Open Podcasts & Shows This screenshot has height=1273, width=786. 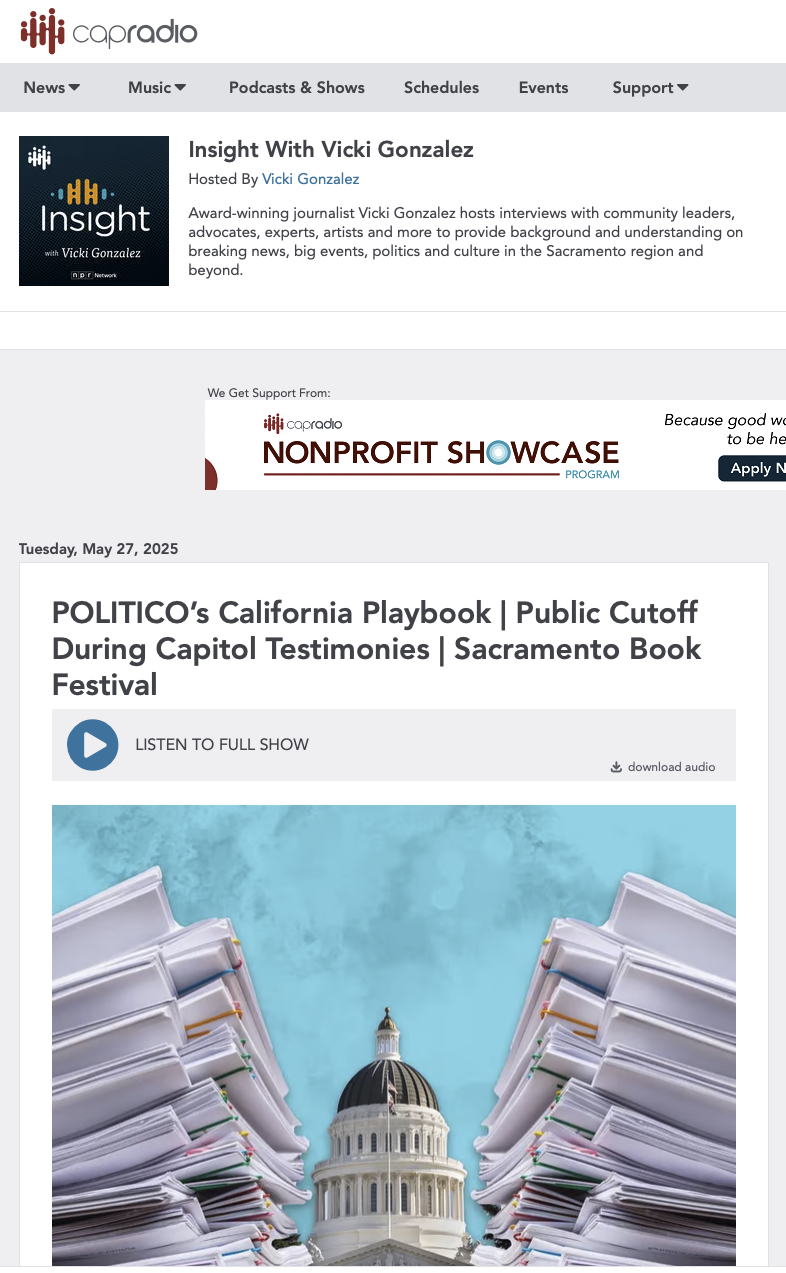[296, 88]
